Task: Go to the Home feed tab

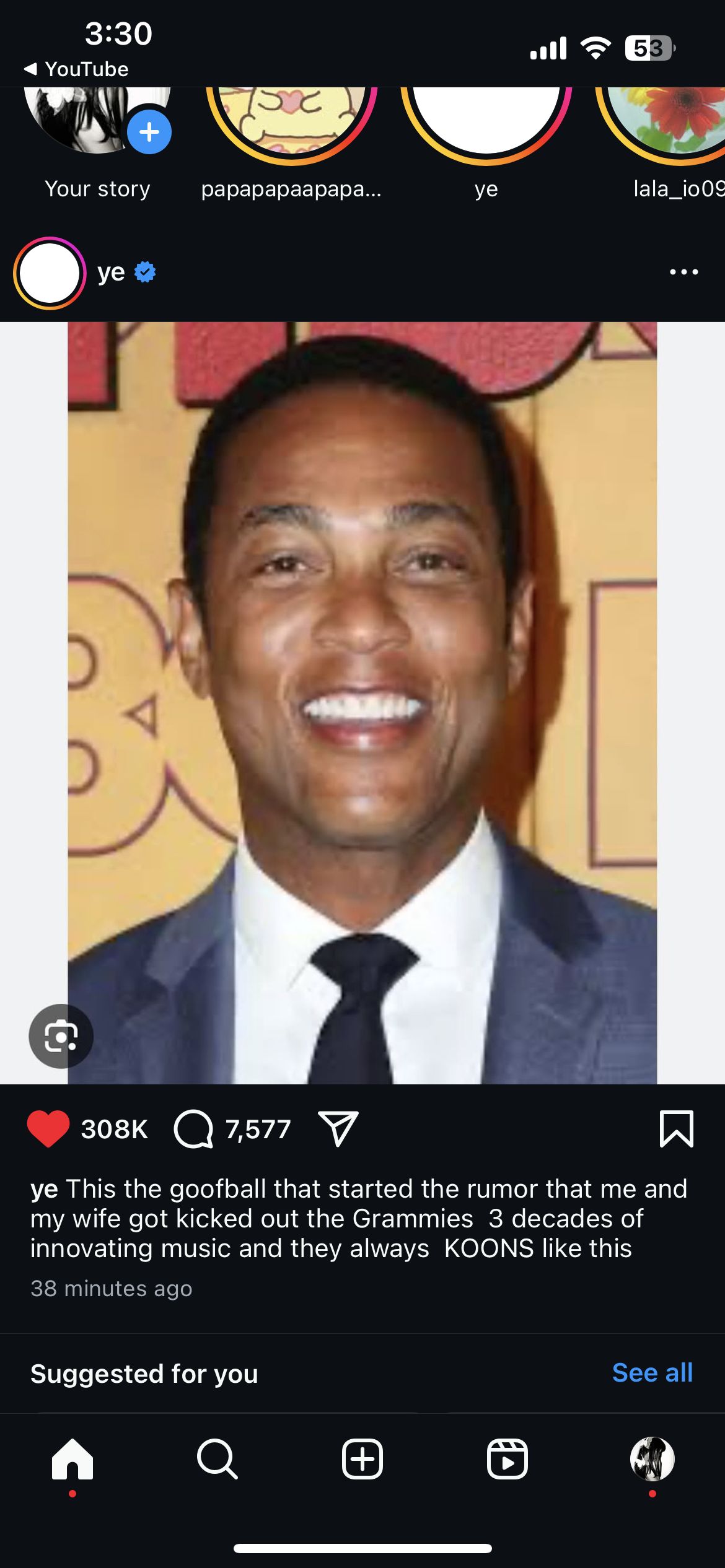Action: click(x=72, y=1459)
